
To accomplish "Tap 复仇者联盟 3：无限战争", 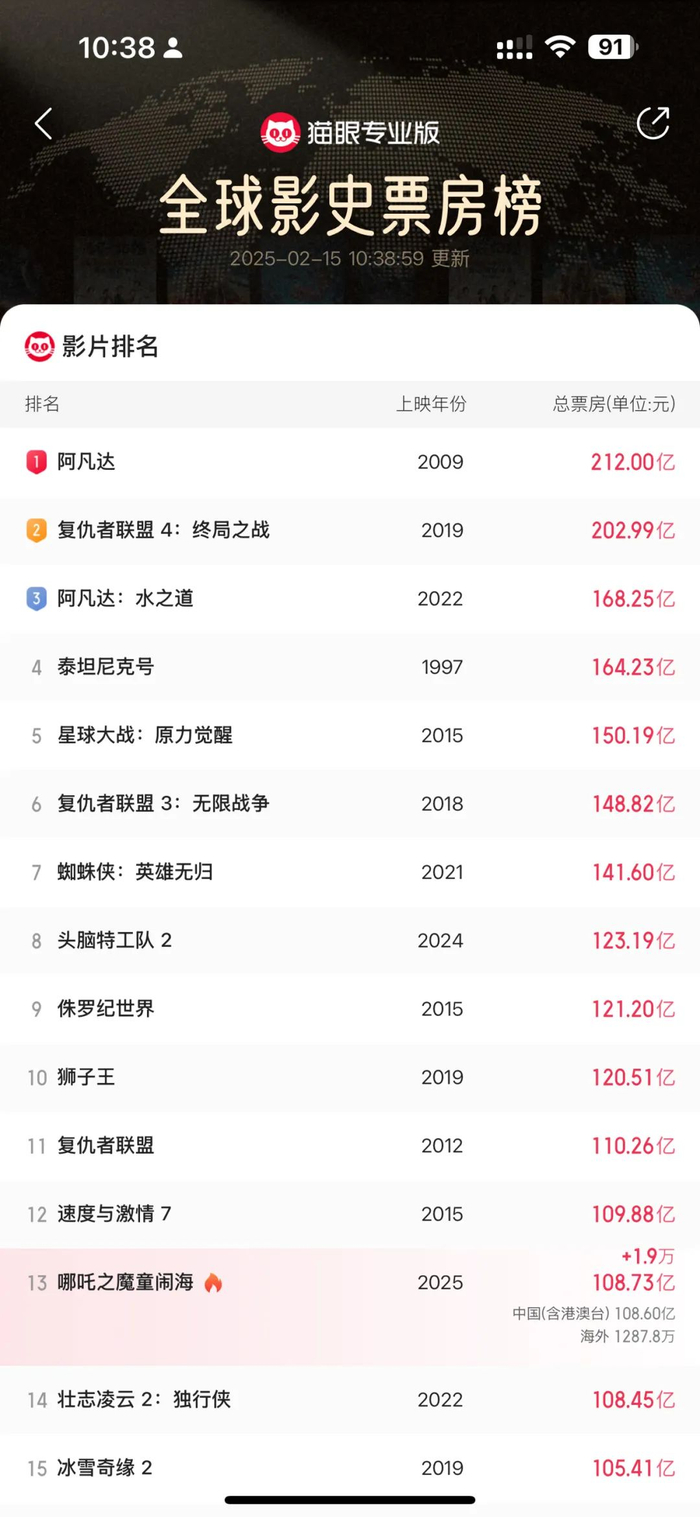I will pos(350,803).
